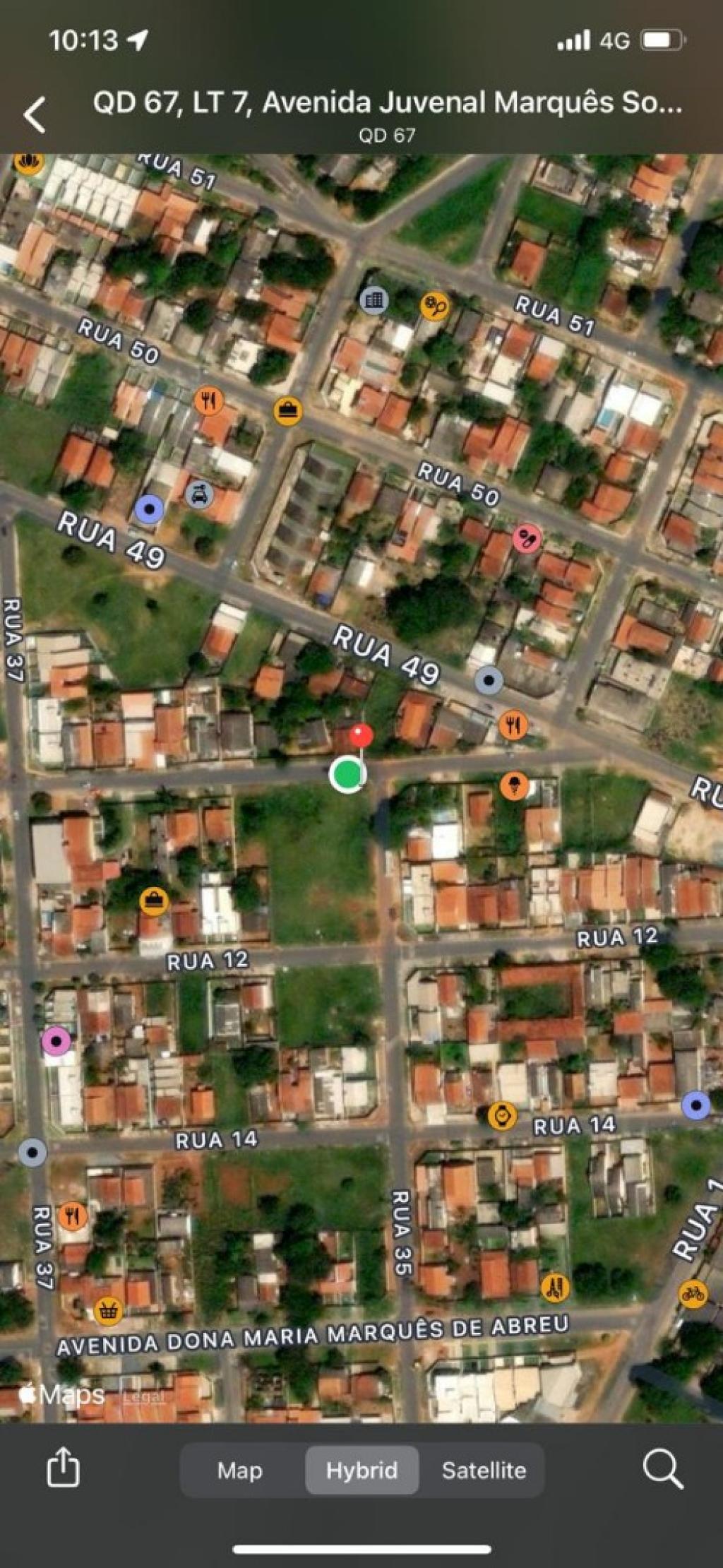The image size is (723, 1568).
Task: Open the car service marker
Action: [200, 494]
